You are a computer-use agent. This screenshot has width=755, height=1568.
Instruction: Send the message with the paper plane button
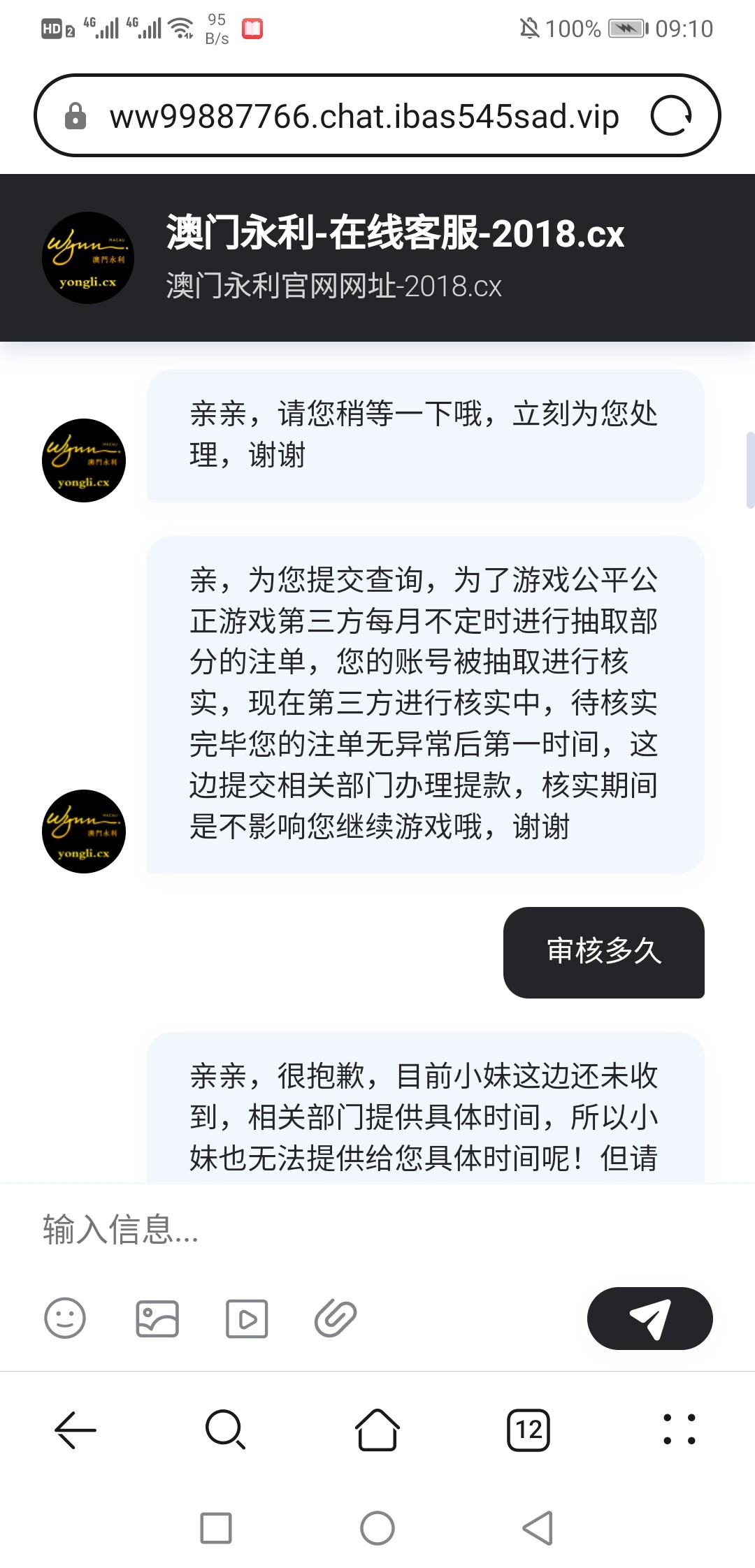[649, 1319]
